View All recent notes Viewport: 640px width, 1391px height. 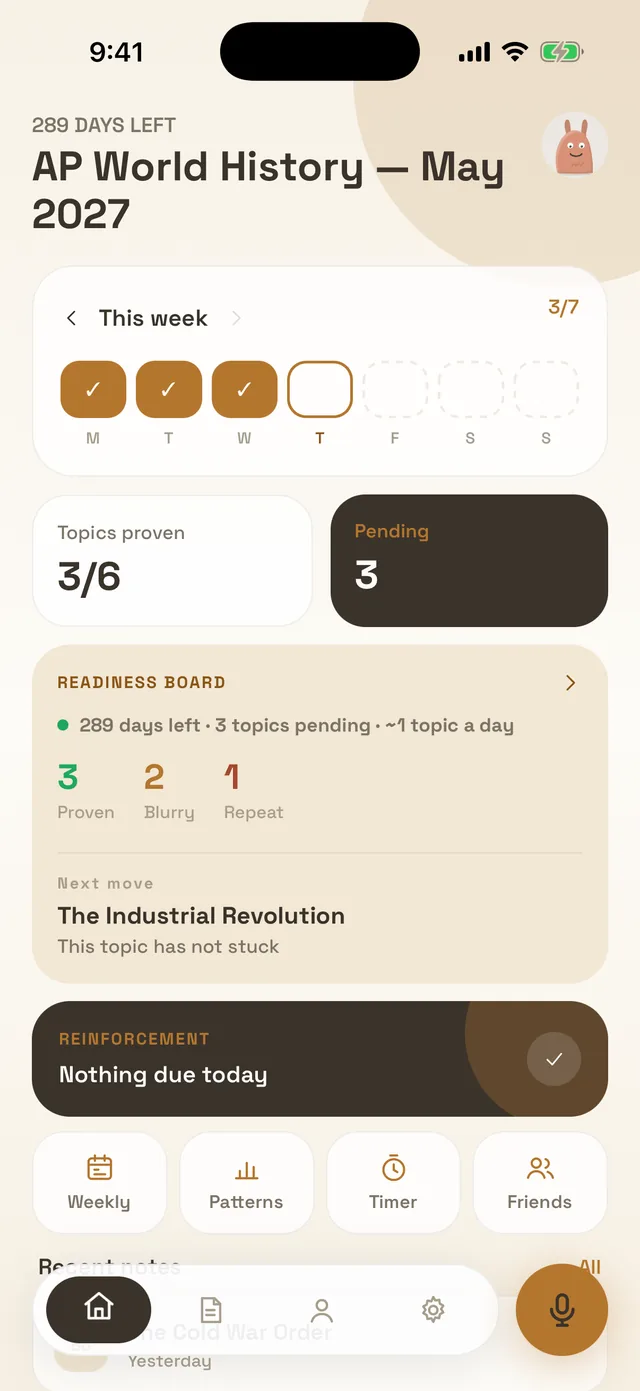pyautogui.click(x=590, y=1267)
